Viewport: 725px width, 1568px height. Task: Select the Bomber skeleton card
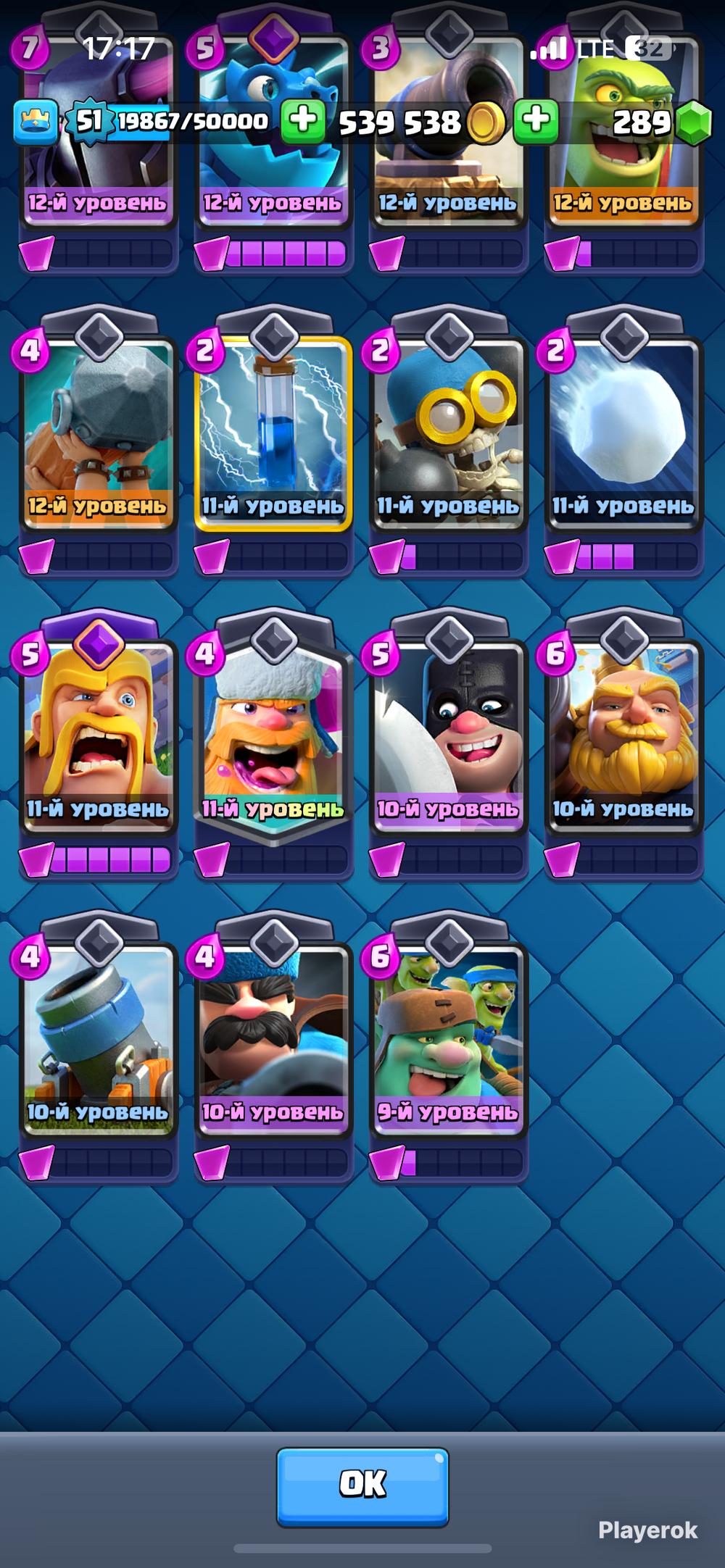(449, 442)
